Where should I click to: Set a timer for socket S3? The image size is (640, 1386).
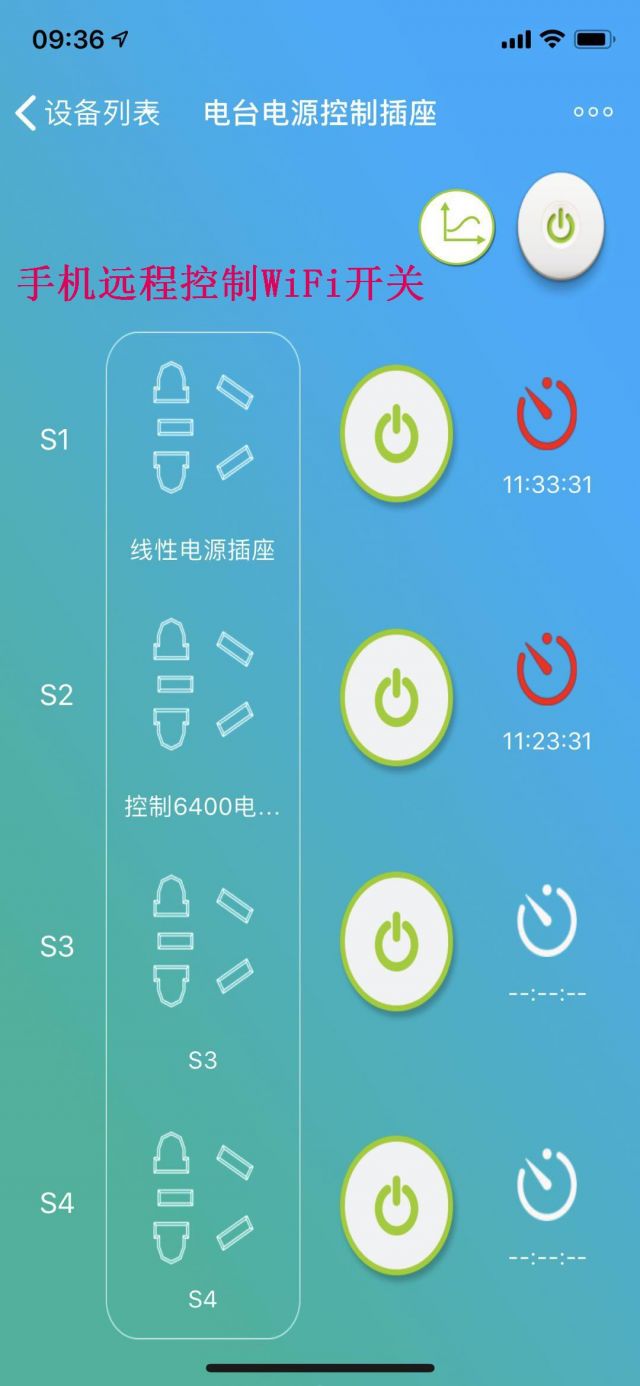[x=547, y=921]
